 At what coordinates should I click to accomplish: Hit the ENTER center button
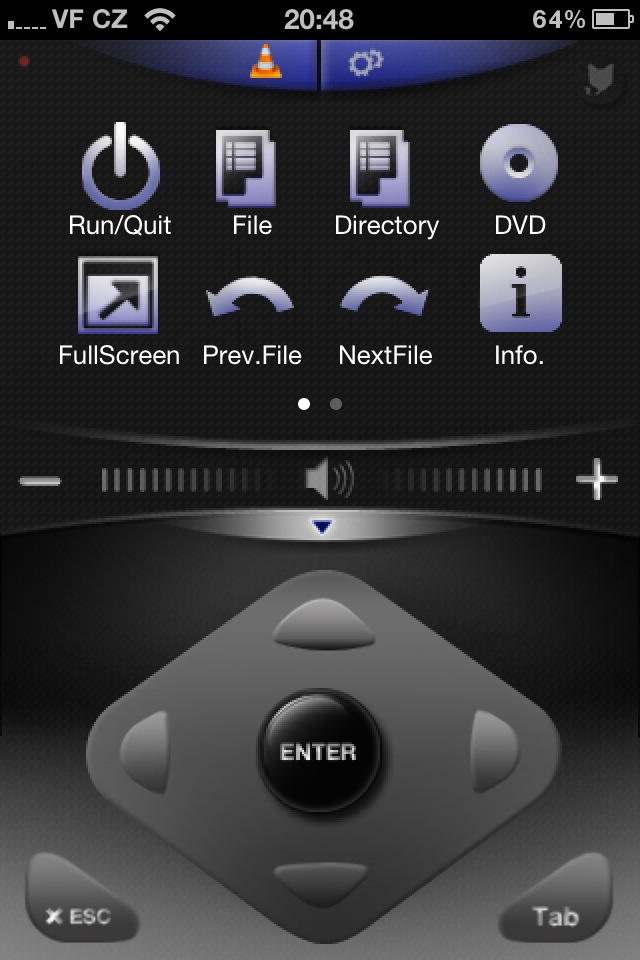(x=319, y=751)
